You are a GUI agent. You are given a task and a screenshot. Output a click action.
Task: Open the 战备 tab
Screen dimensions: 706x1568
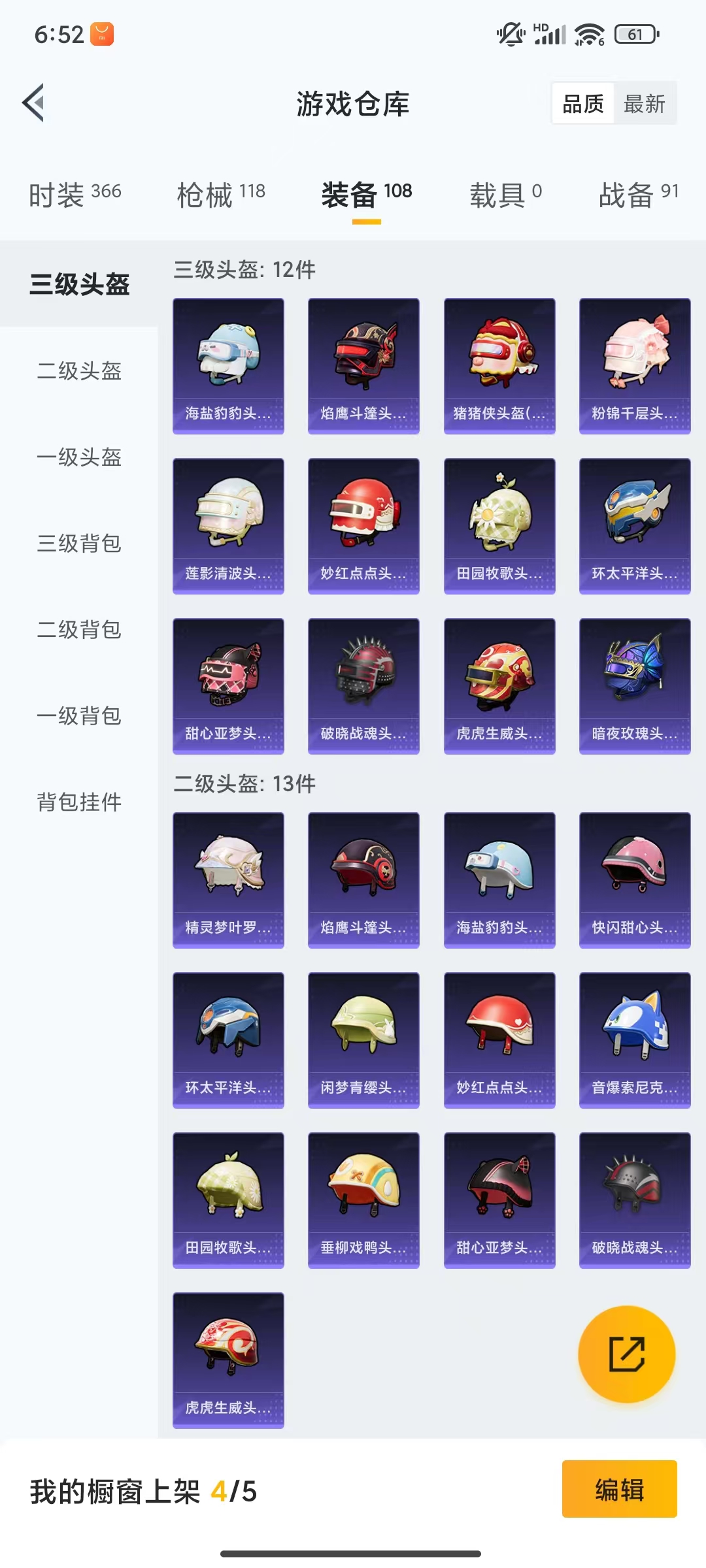click(638, 194)
